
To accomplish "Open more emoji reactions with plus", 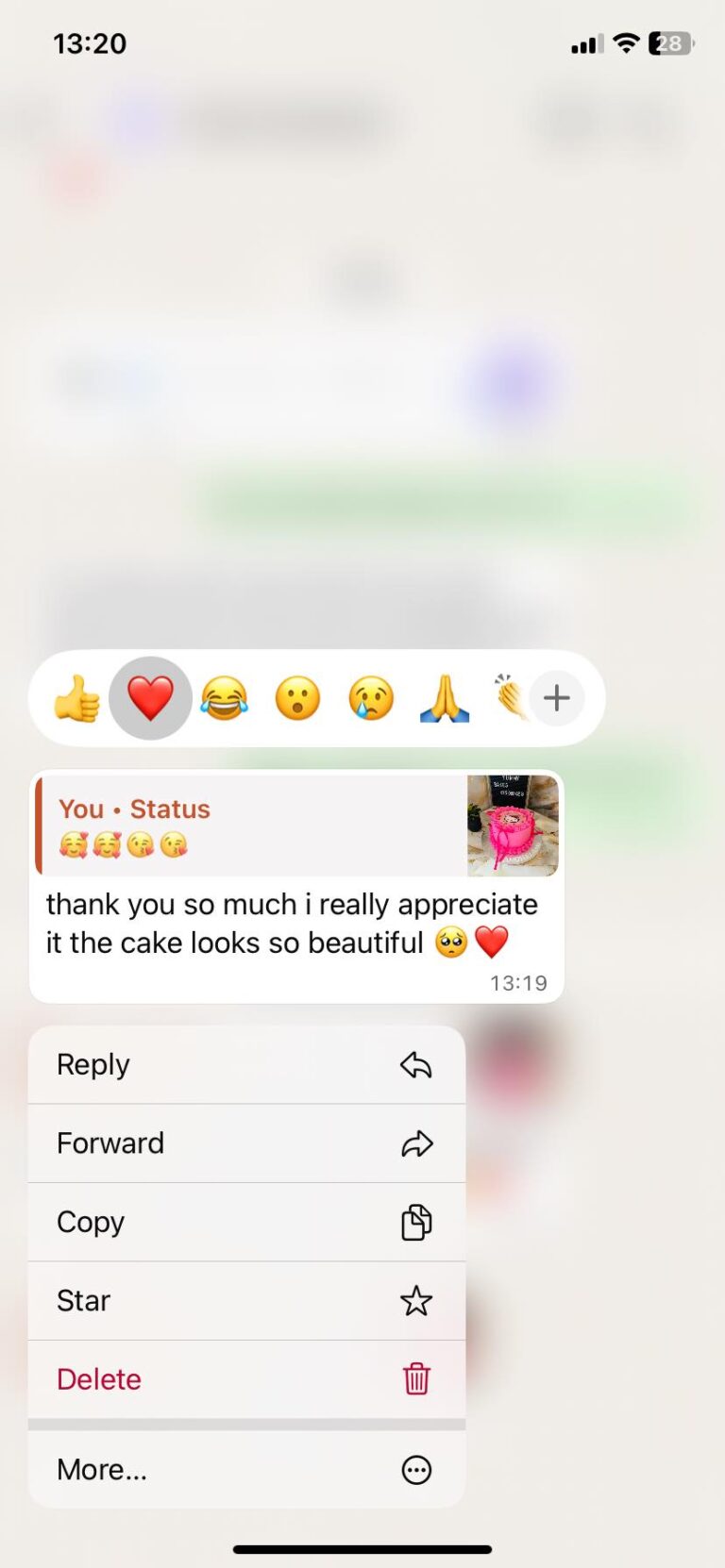I will tap(557, 699).
